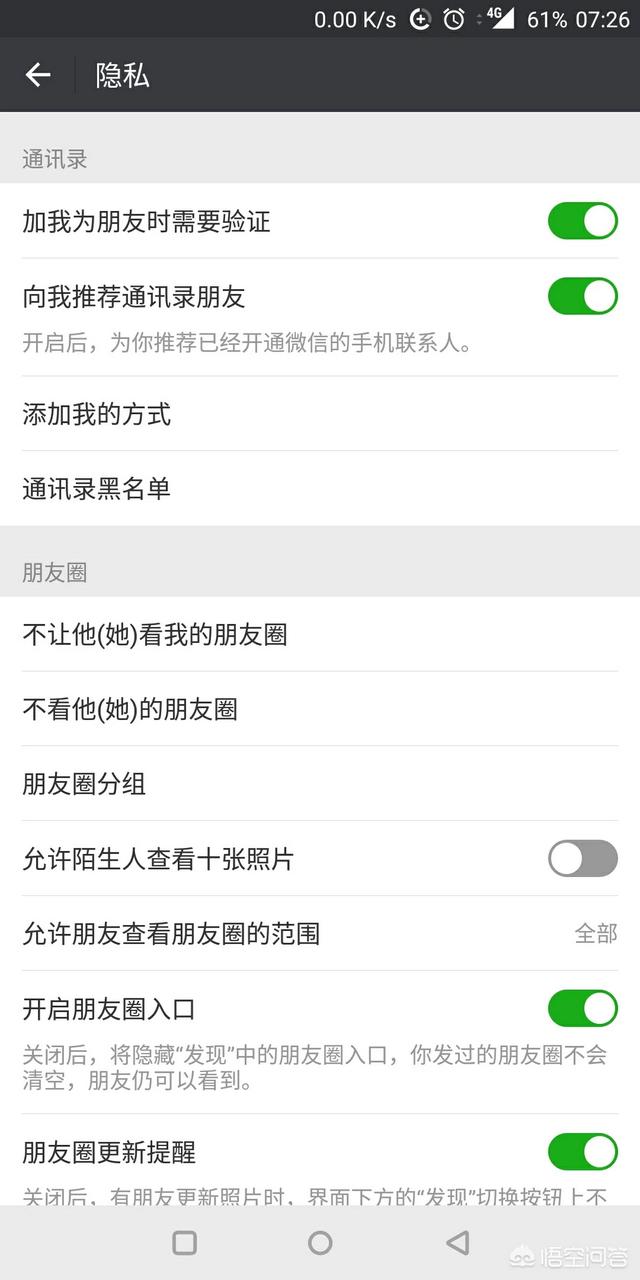The width and height of the screenshot is (640, 1280).
Task: Tap the system home button
Action: 320,1242
